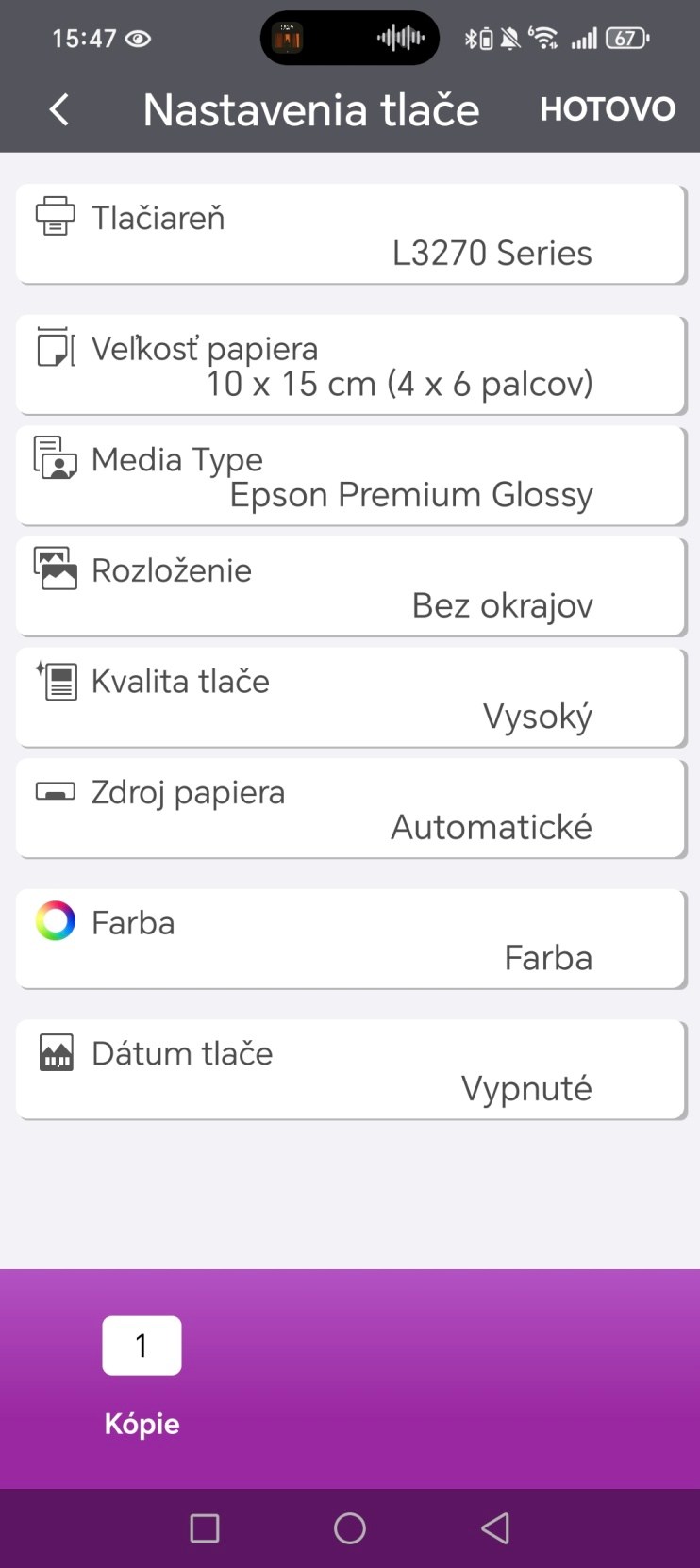Viewport: 700px width, 1568px height.
Task: Change Kvalita tlače print quality
Action: pyautogui.click(x=350, y=698)
